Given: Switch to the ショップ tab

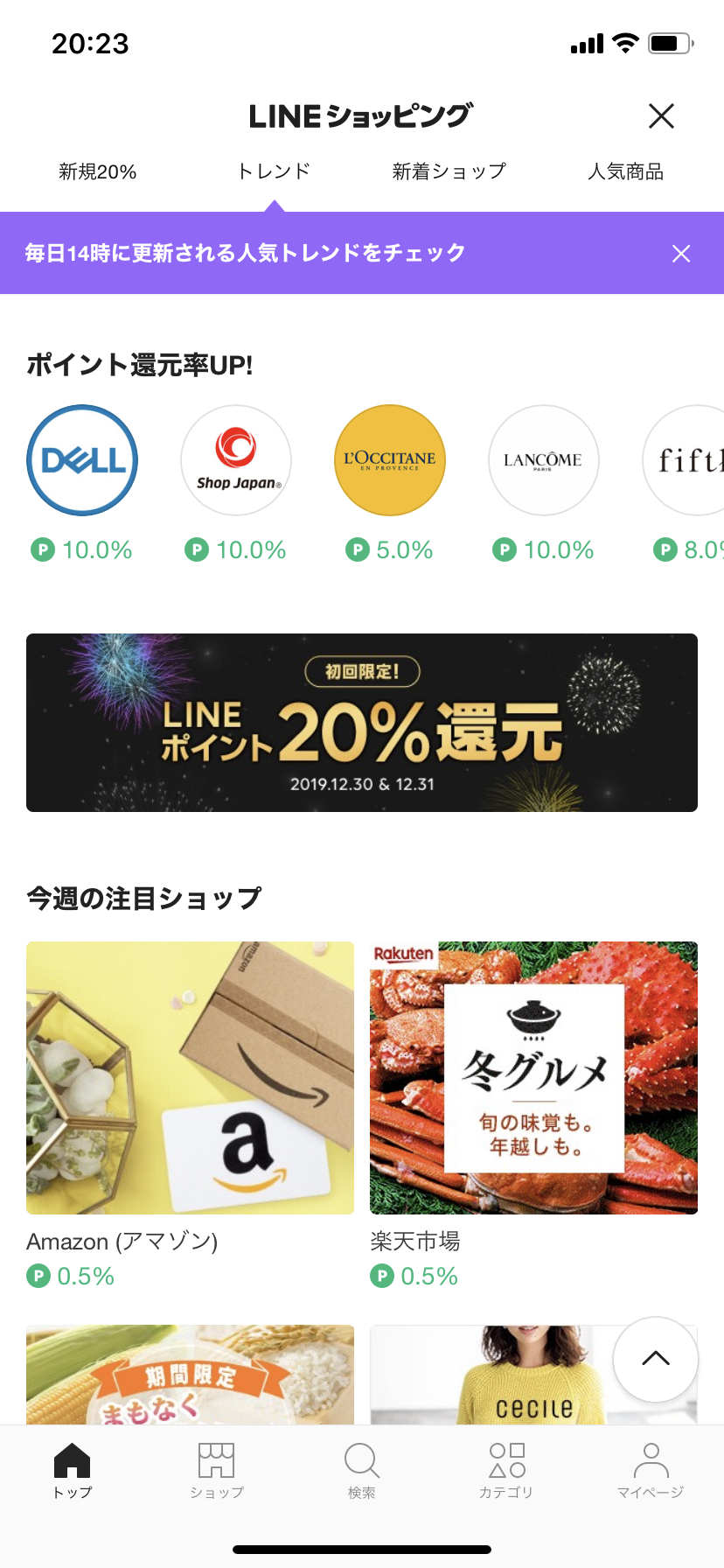Looking at the screenshot, I should (217, 1470).
